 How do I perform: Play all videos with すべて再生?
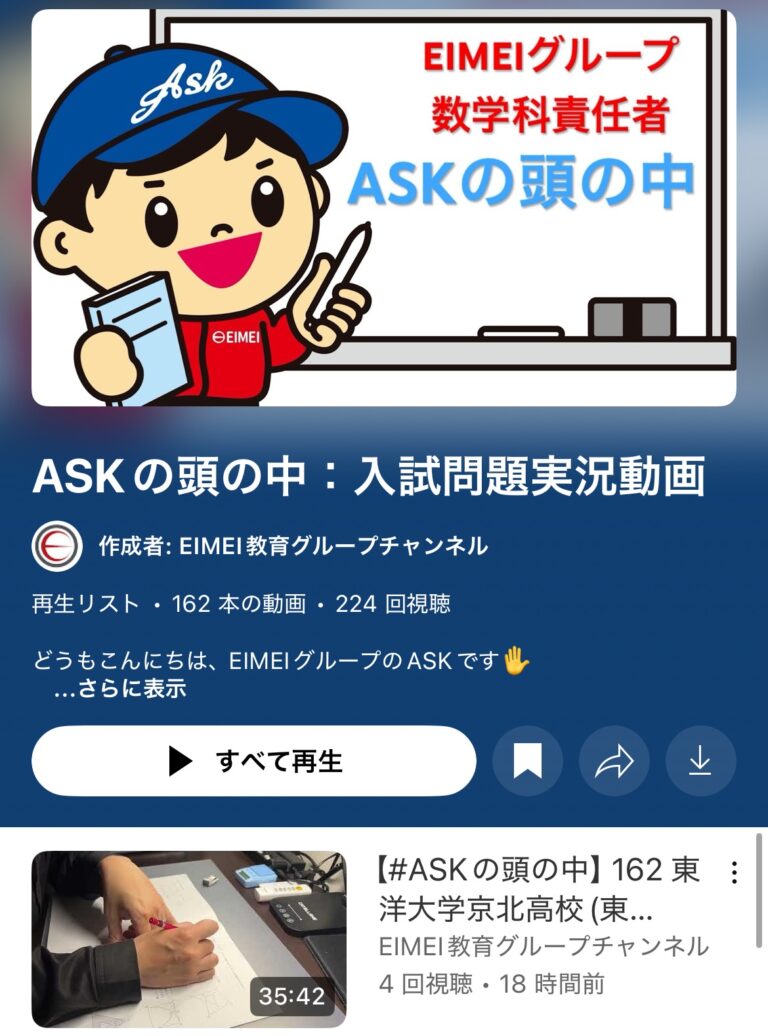tap(254, 761)
